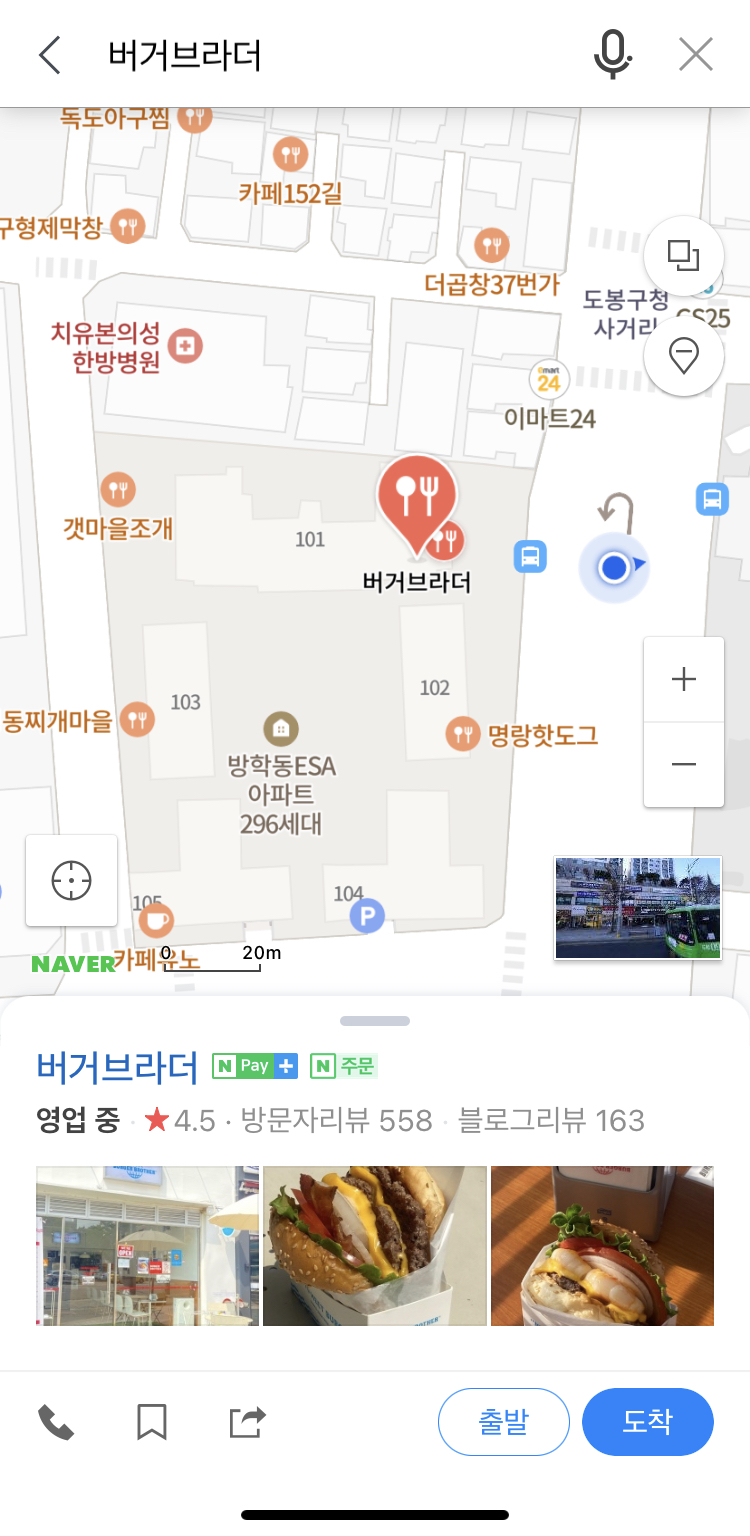This screenshot has width=750, height=1536.
Task: Select 명랑핫도그 on the map
Action: pyautogui.click(x=522, y=737)
